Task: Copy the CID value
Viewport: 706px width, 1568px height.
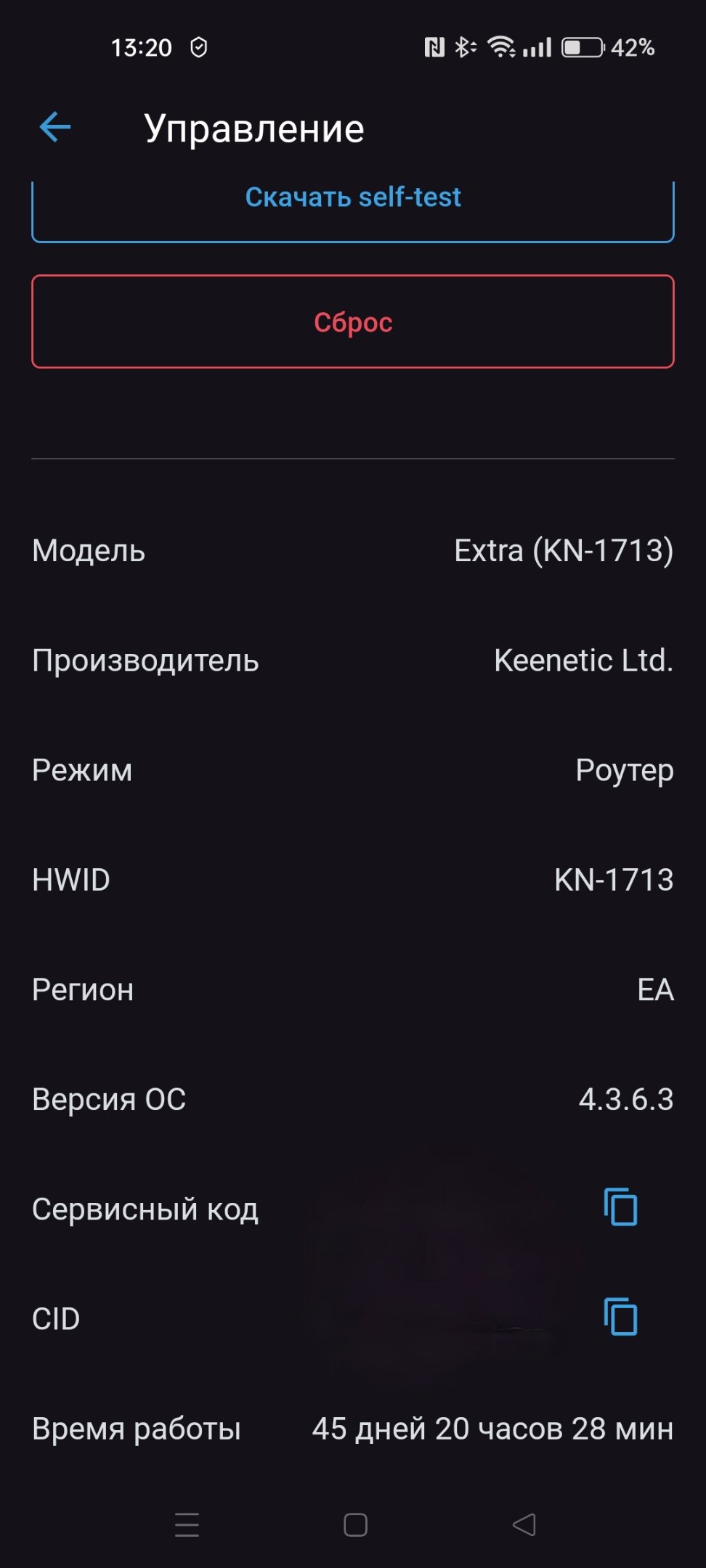Action: pos(620,1317)
